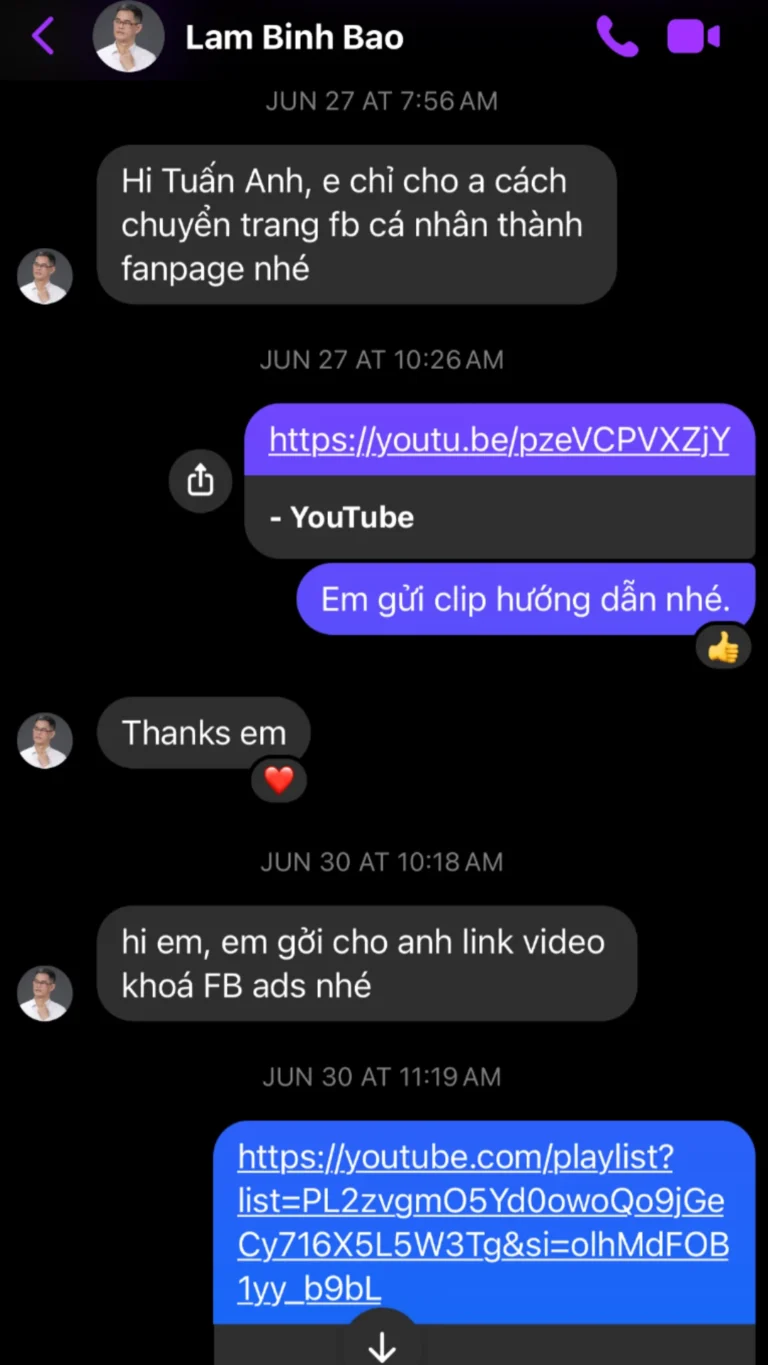The image size is (768, 1365).
Task: Start a video call with Lam Binh Bao
Action: (694, 37)
